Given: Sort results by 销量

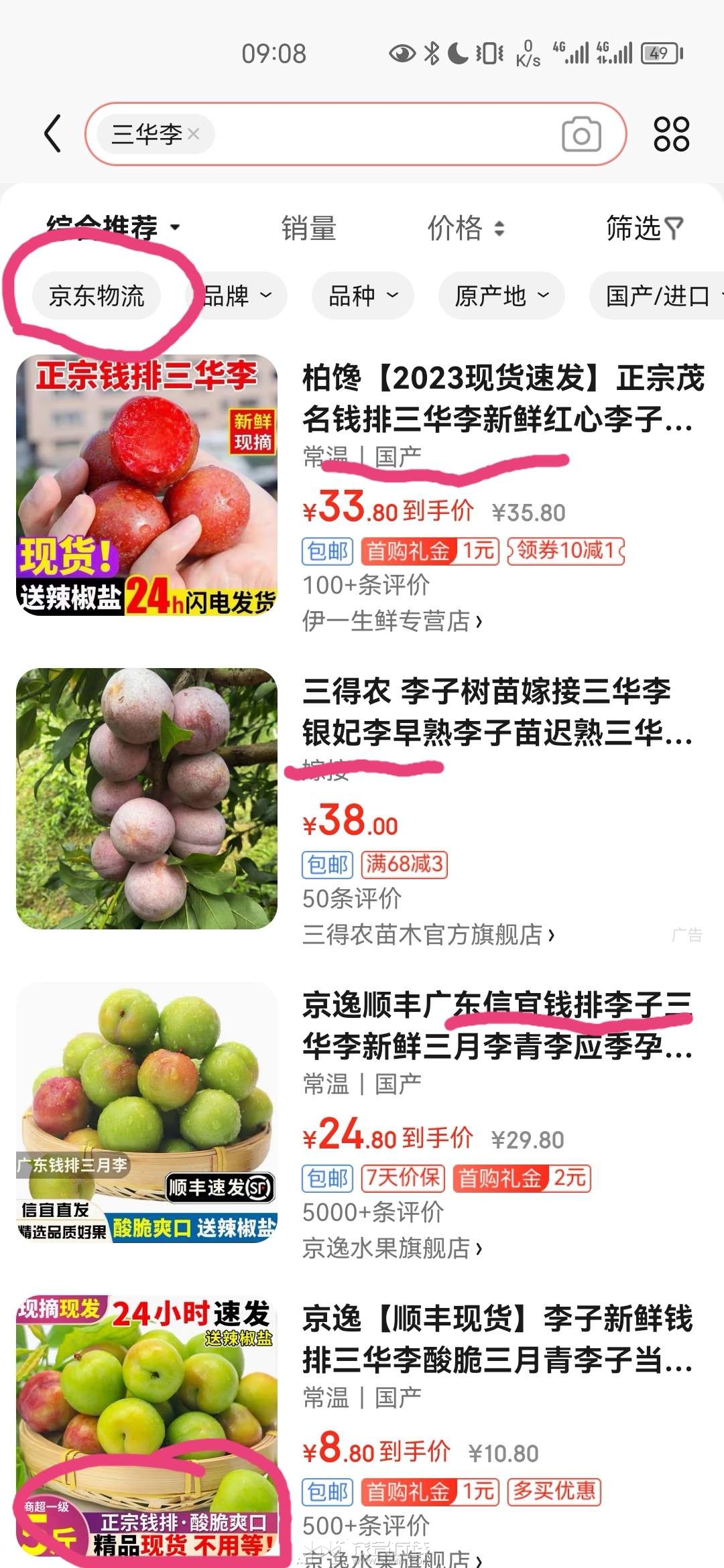Looking at the screenshot, I should click(308, 228).
